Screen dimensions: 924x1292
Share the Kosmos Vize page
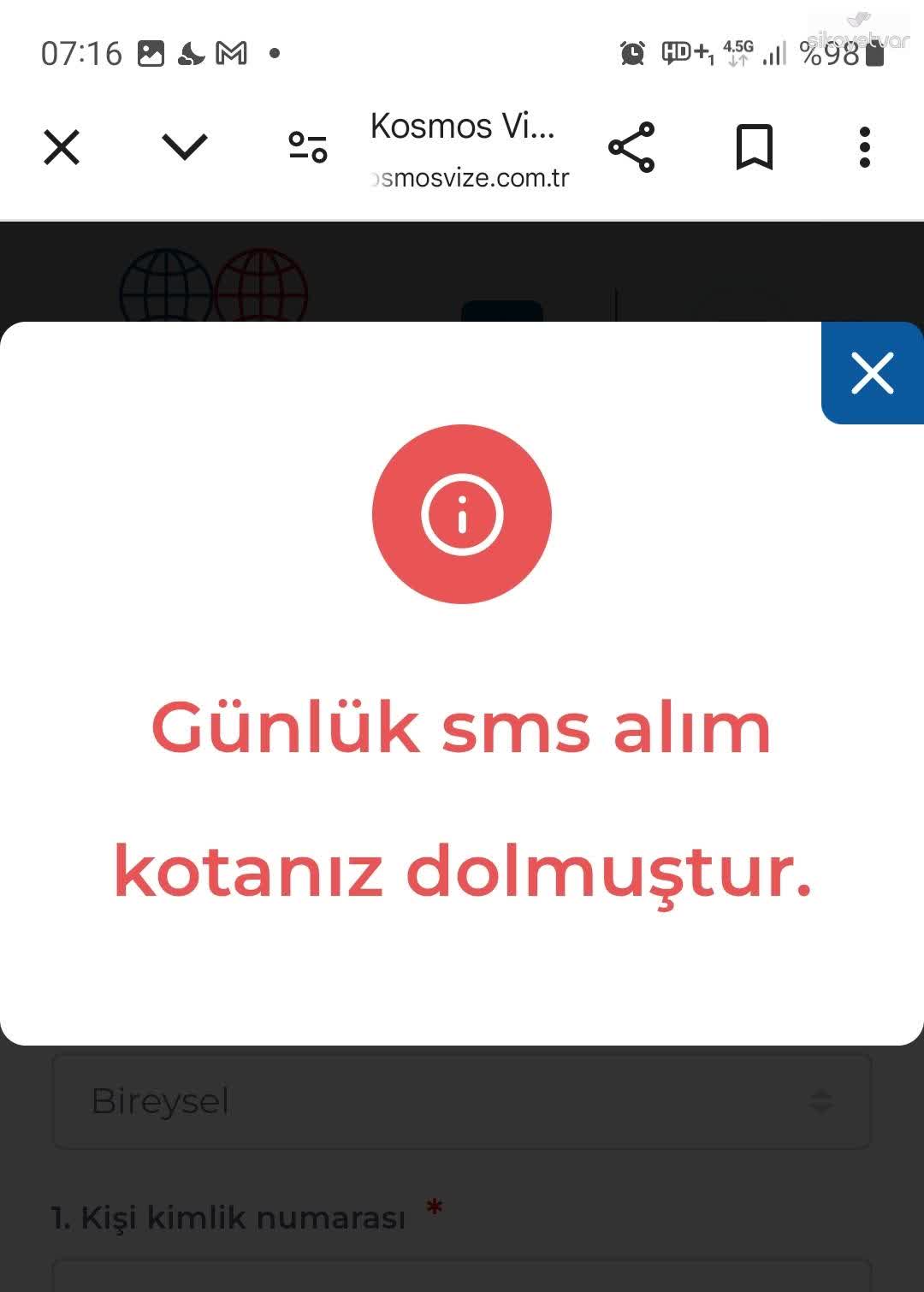click(x=631, y=146)
